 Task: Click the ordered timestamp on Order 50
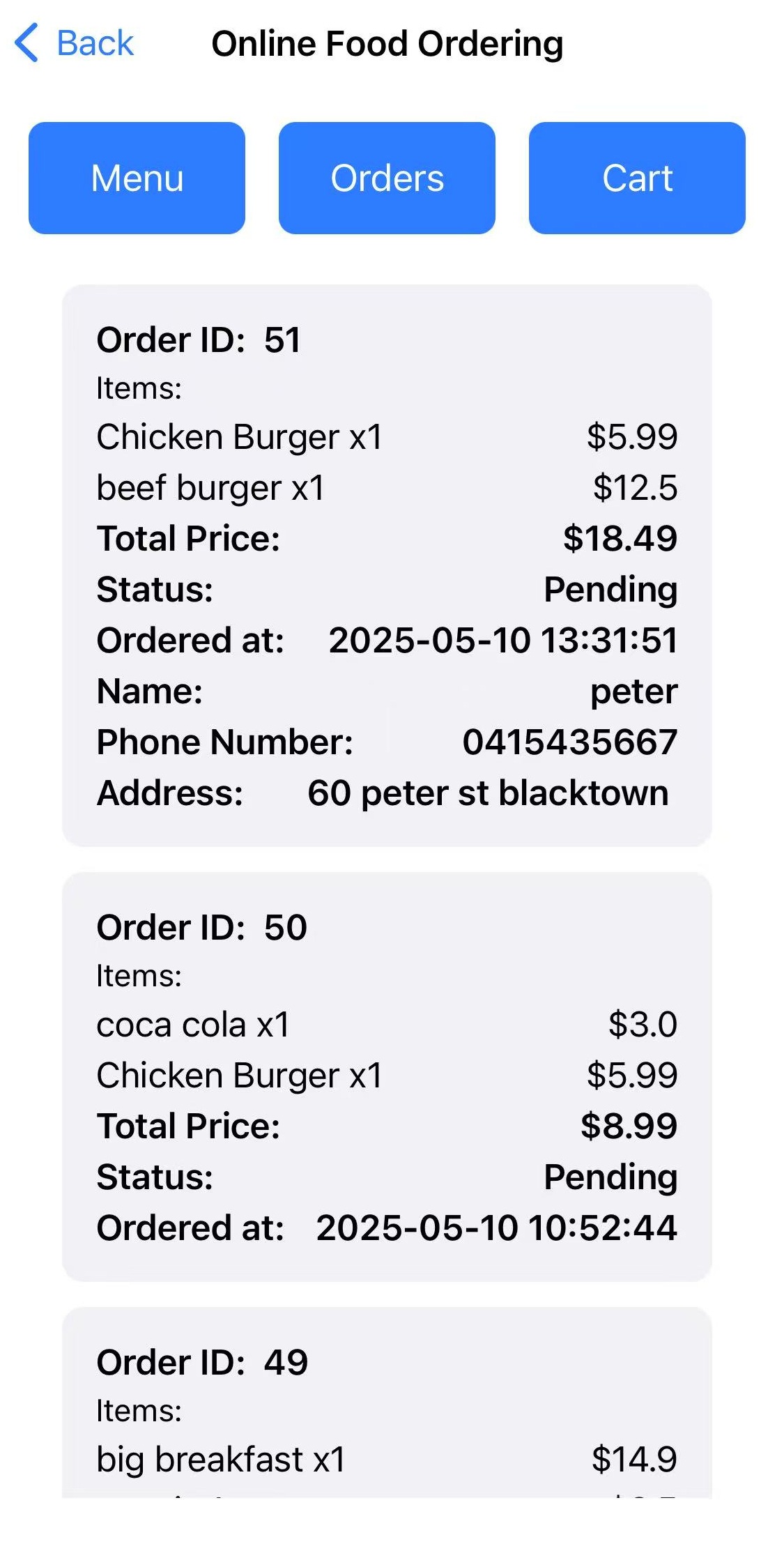pyautogui.click(x=495, y=1228)
